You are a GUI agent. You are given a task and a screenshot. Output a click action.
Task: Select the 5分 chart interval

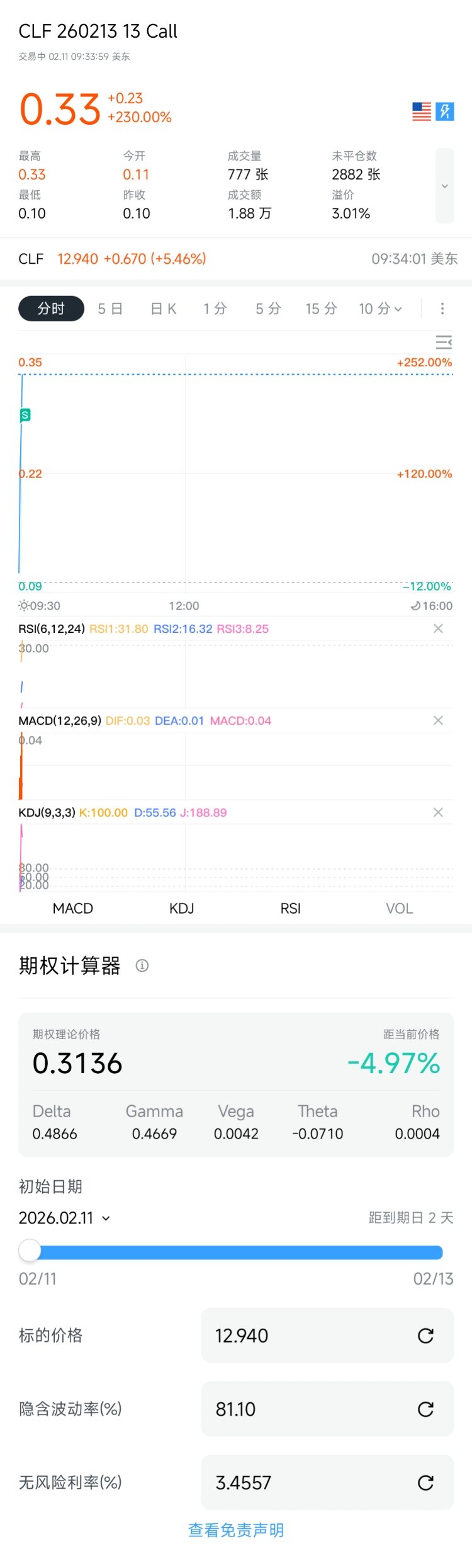pos(268,309)
